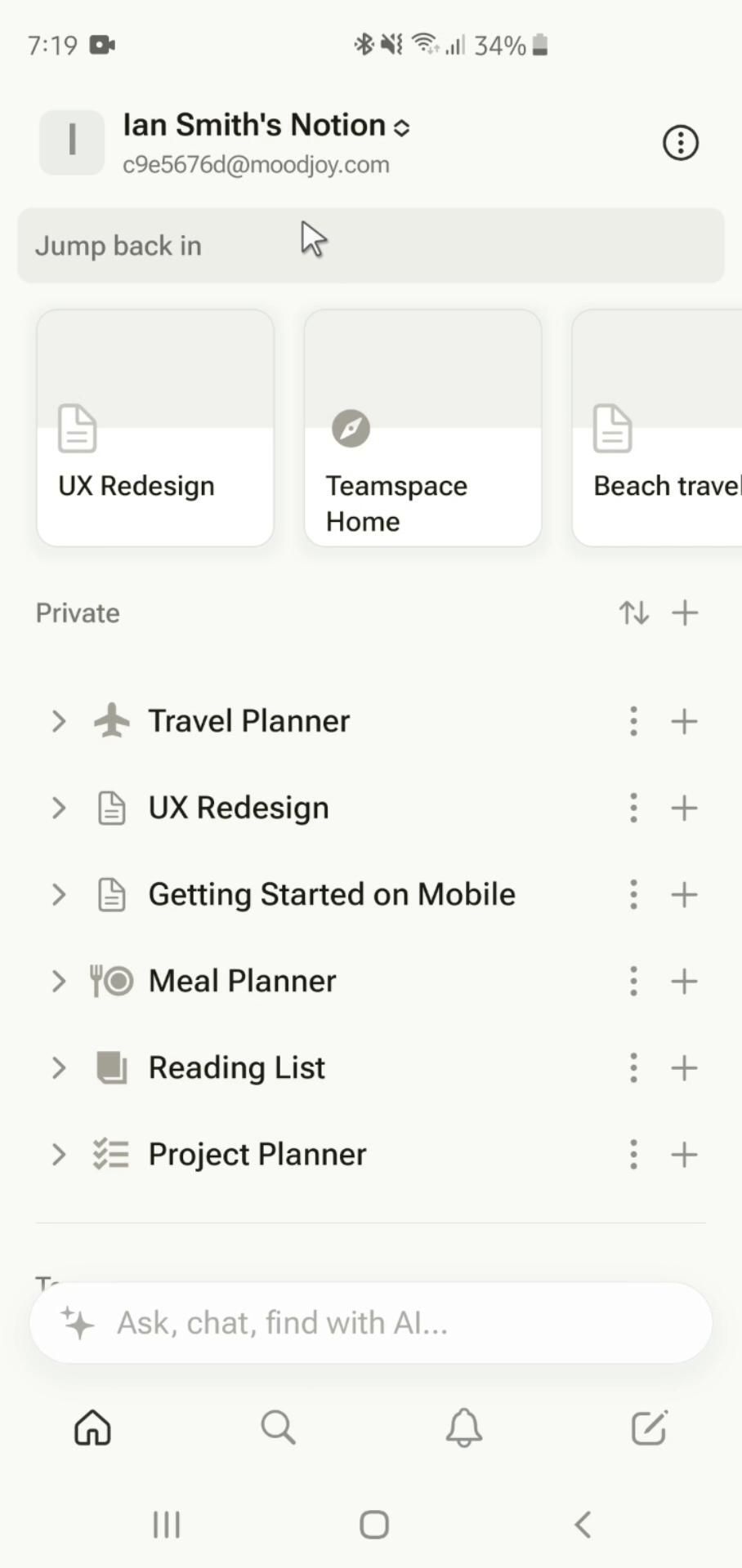The width and height of the screenshot is (742, 1568).
Task: Sort the Private pages list
Action: (x=633, y=612)
